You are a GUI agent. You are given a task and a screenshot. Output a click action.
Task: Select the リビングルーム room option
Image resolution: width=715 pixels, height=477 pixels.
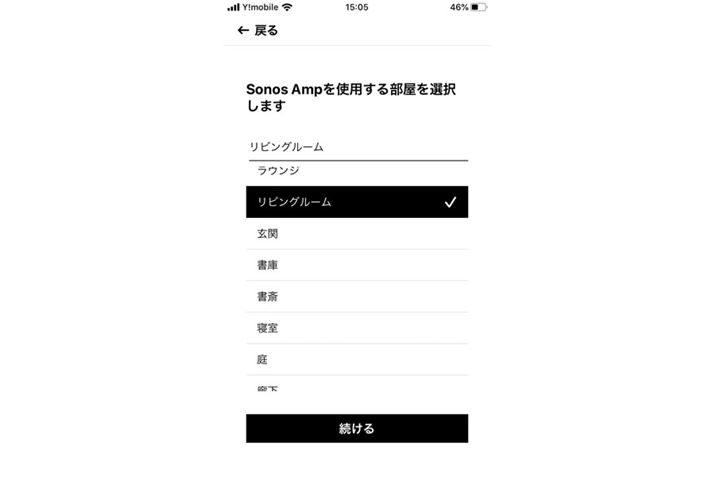click(356, 202)
